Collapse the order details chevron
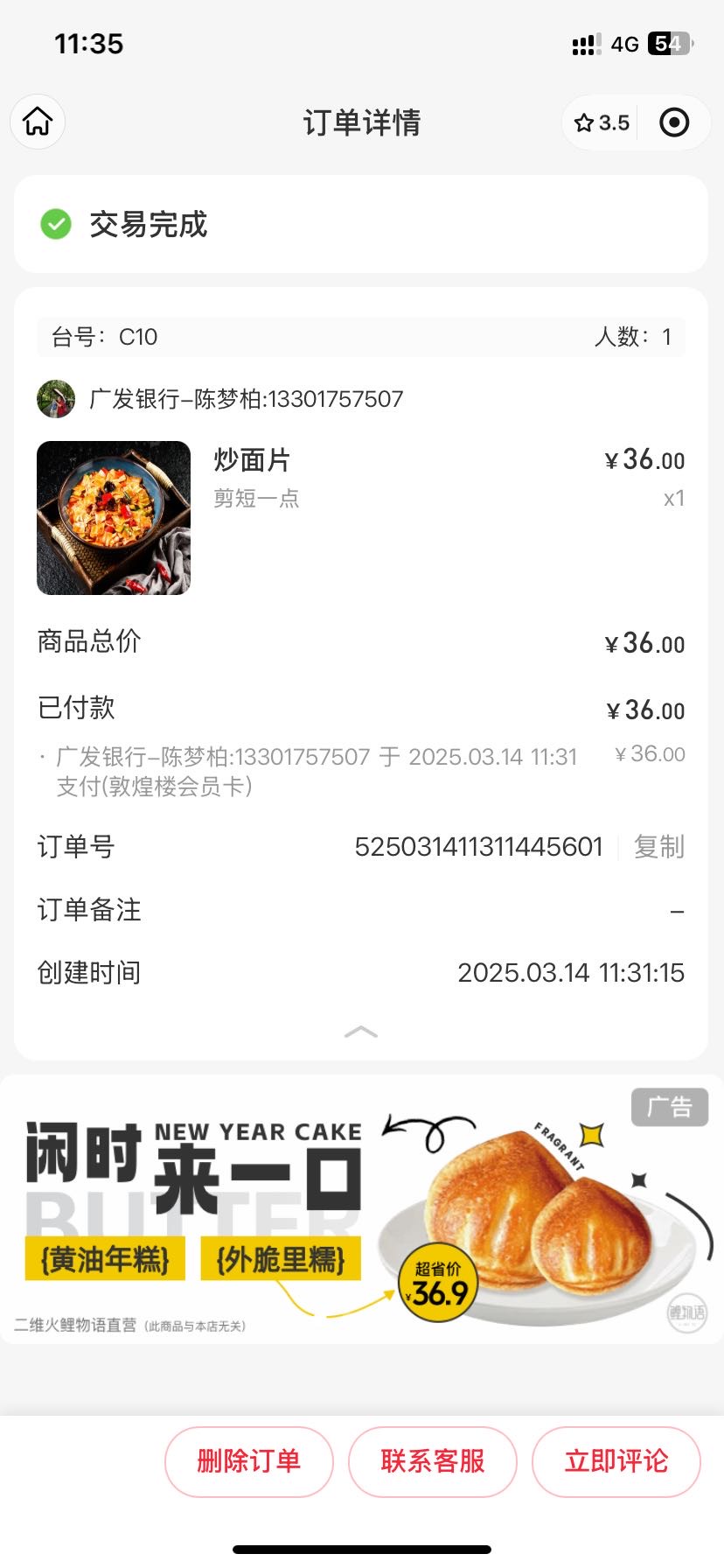Image resolution: width=724 pixels, height=1568 pixels. point(361,1032)
